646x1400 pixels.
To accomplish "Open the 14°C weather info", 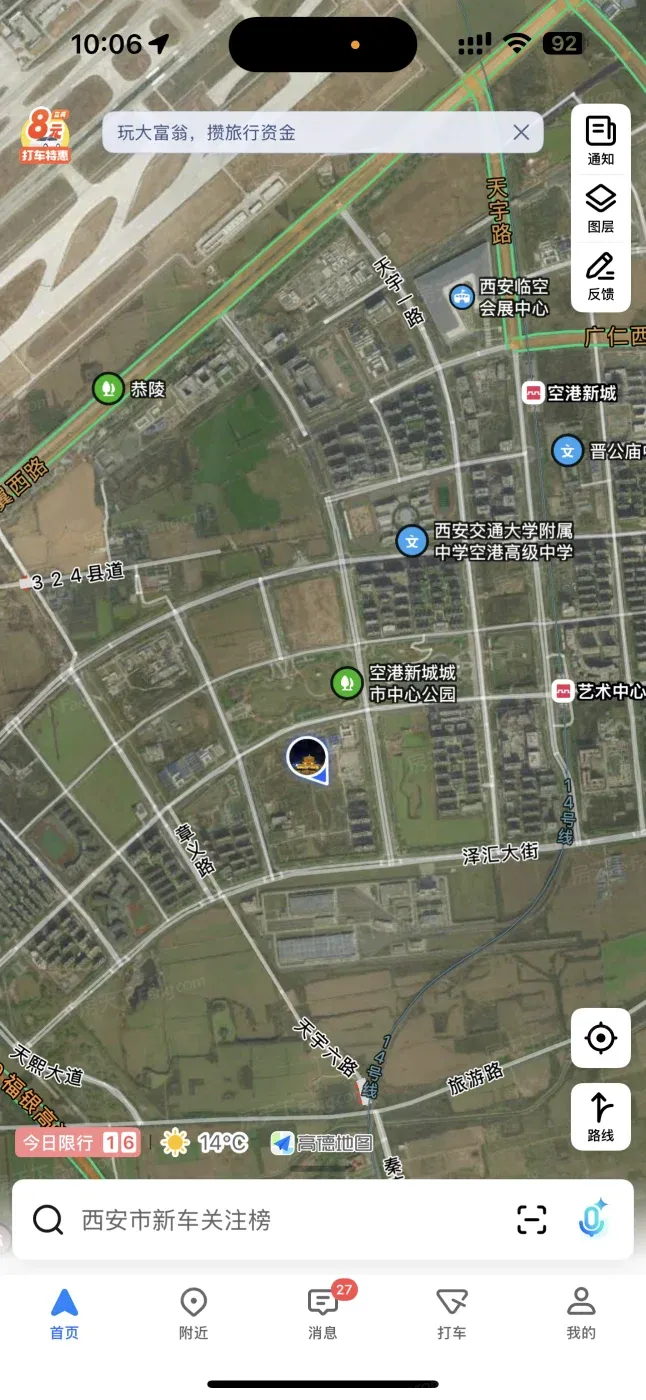I will (205, 1143).
